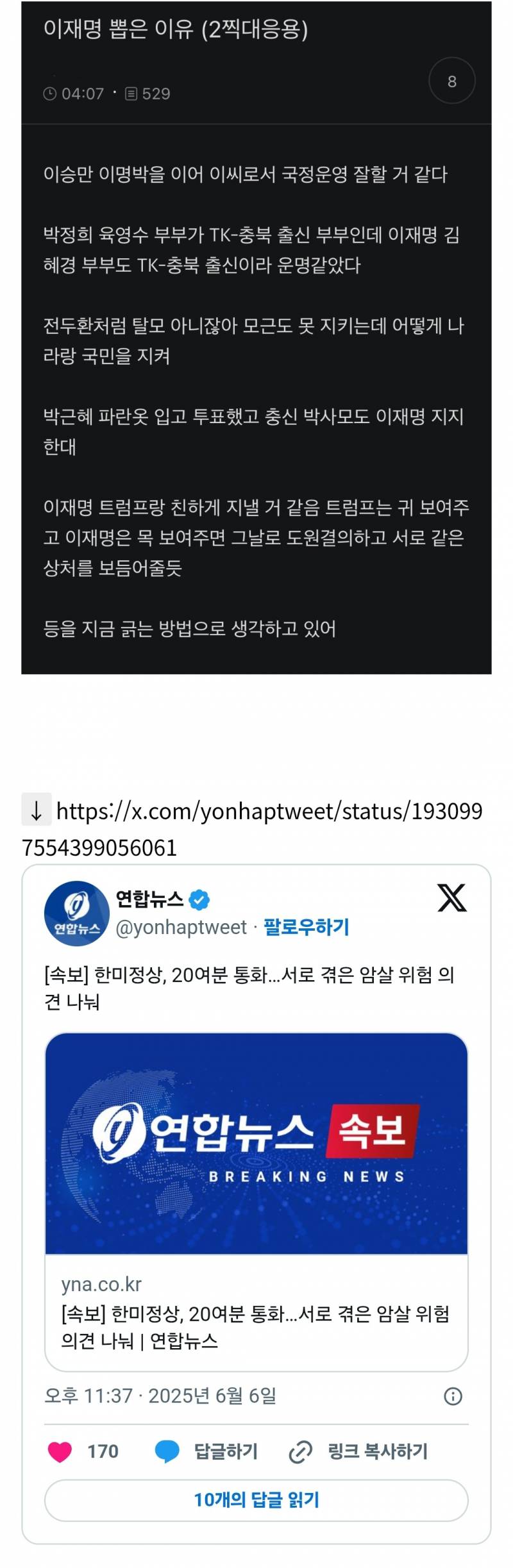Copy the tweet link with 링크 복사하기
The image size is (513, 1568).
359,1451
